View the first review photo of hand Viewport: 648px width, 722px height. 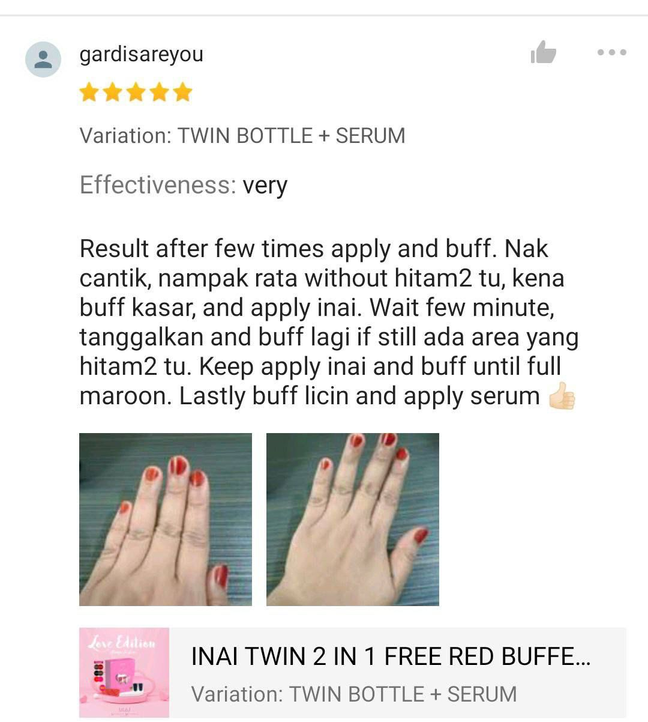166,518
